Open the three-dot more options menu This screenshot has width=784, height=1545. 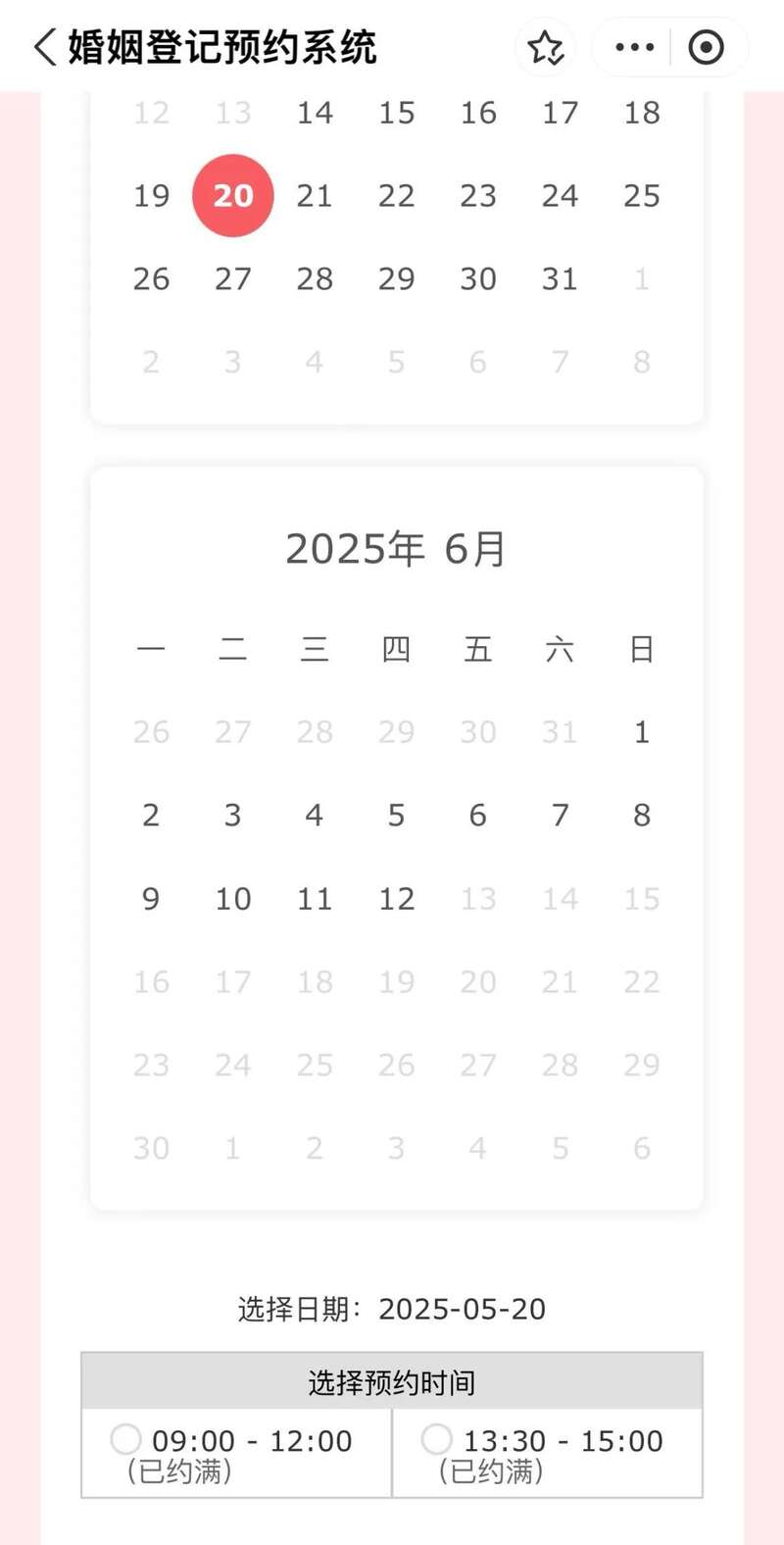point(634,47)
